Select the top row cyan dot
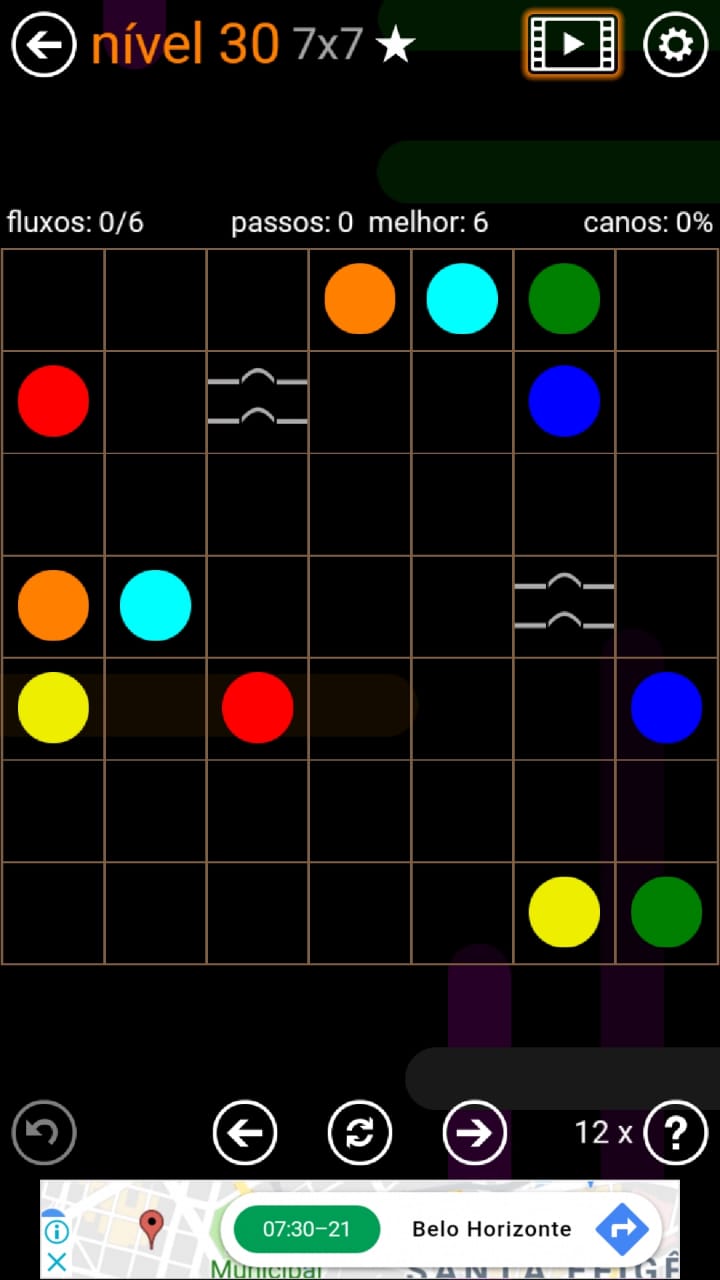The width and height of the screenshot is (720, 1280). [x=462, y=299]
